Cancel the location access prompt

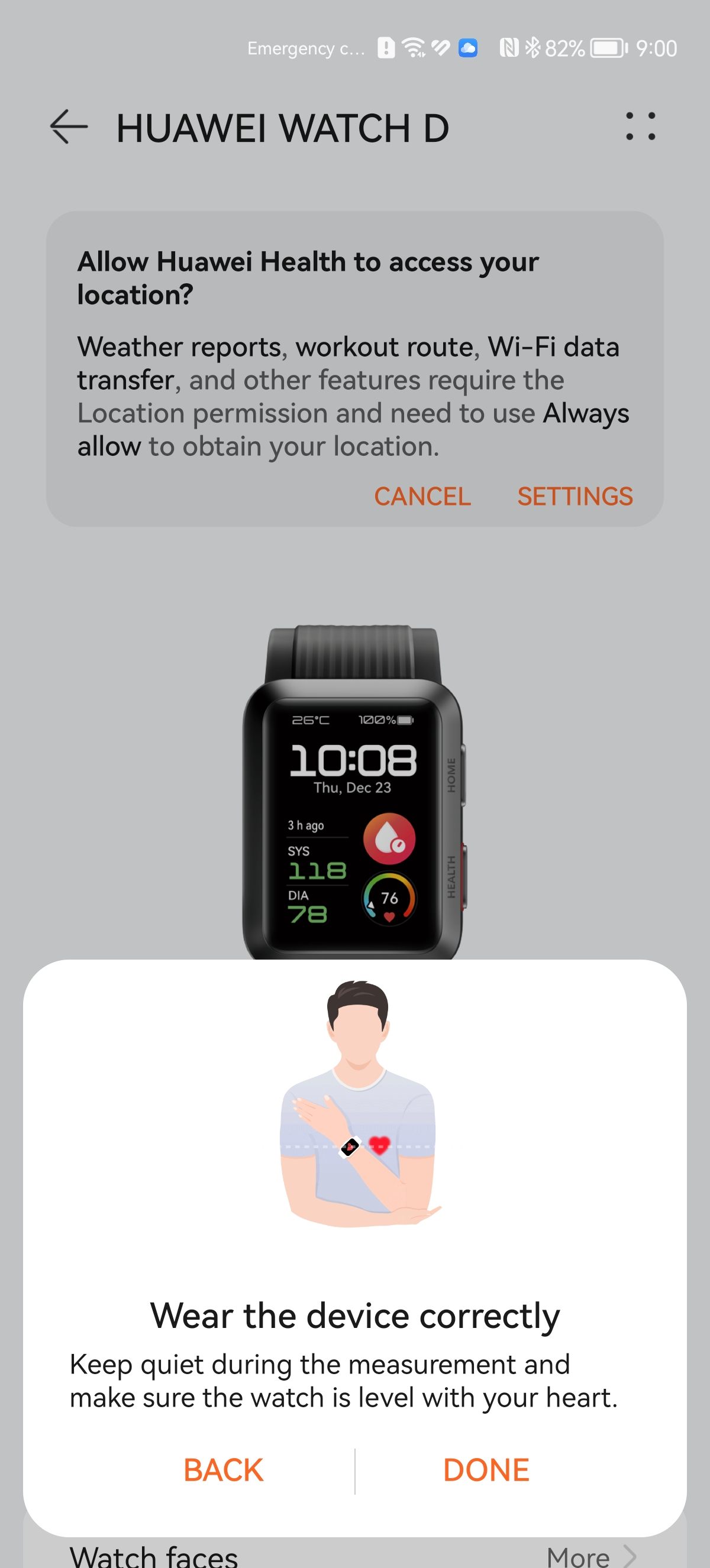coord(422,496)
